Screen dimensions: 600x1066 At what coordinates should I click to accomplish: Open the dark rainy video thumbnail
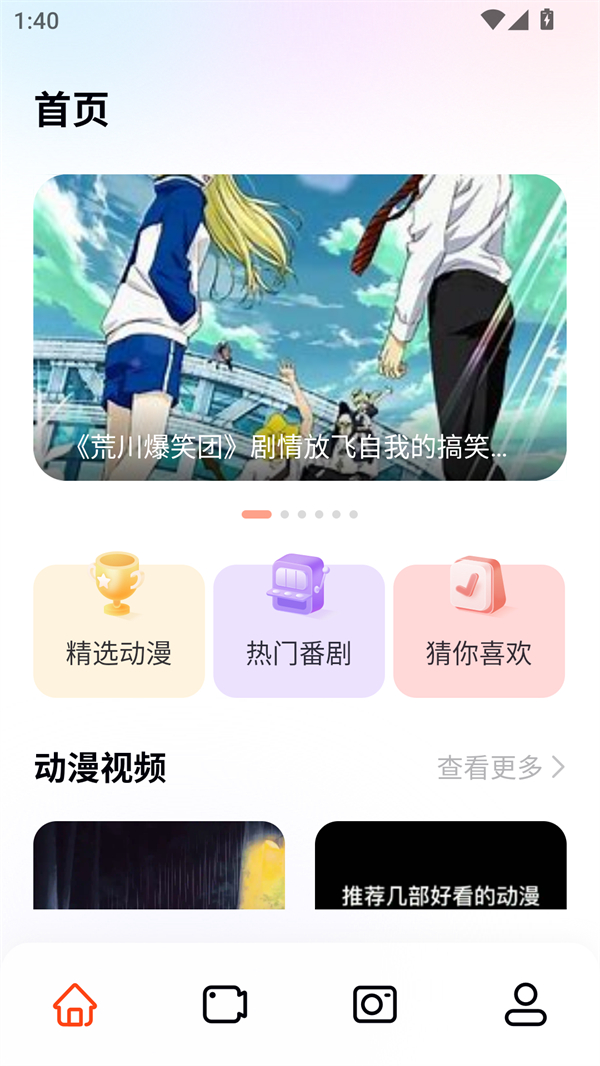pyautogui.click(x=159, y=866)
